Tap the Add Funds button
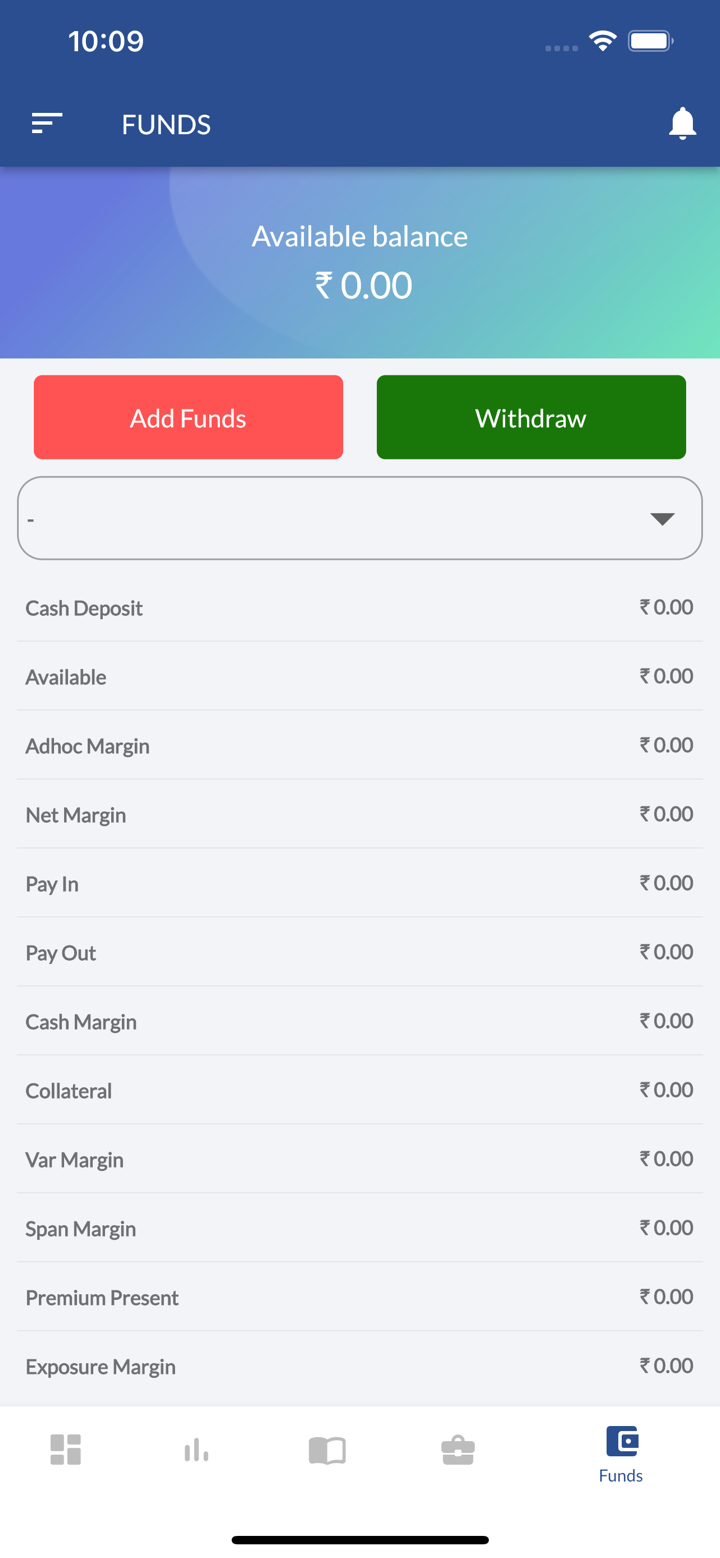This screenshot has height=1558, width=720. (x=188, y=418)
